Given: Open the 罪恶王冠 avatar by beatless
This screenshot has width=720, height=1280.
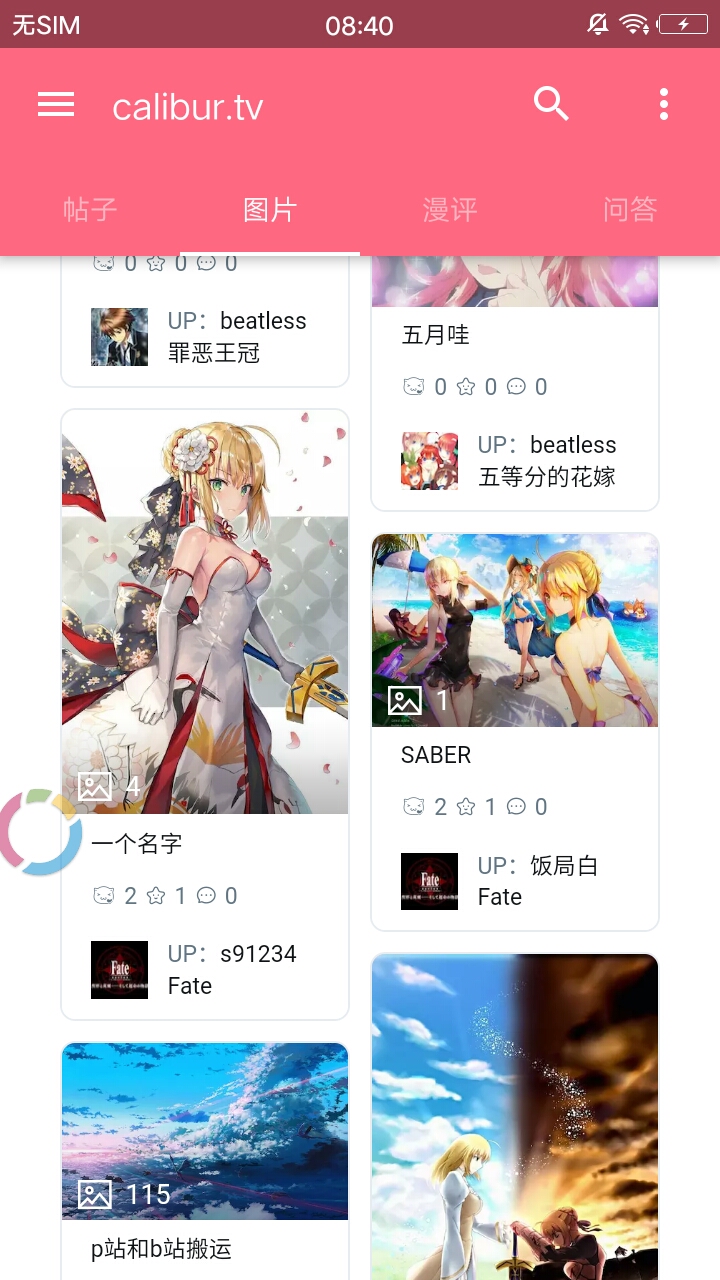Looking at the screenshot, I should [x=119, y=337].
